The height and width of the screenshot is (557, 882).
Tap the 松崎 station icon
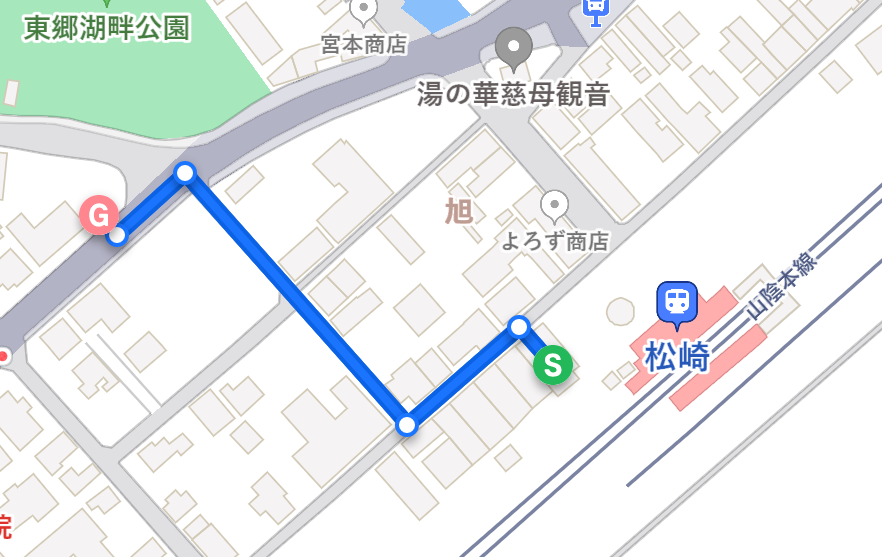click(x=677, y=301)
